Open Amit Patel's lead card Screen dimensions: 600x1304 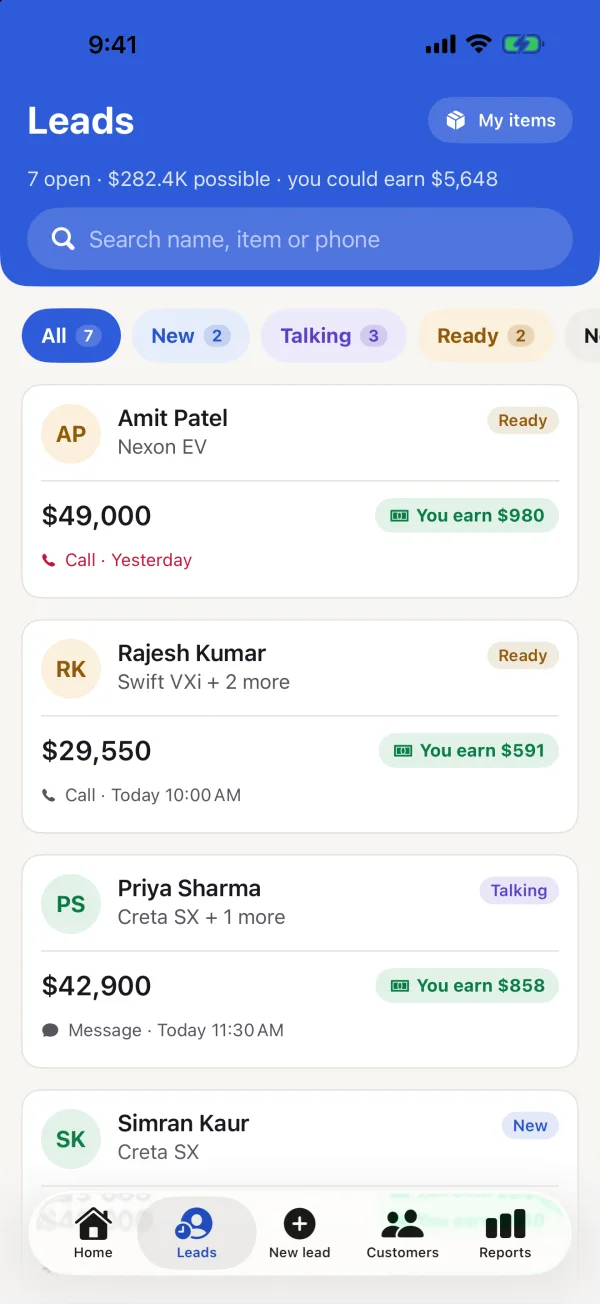pyautogui.click(x=300, y=491)
